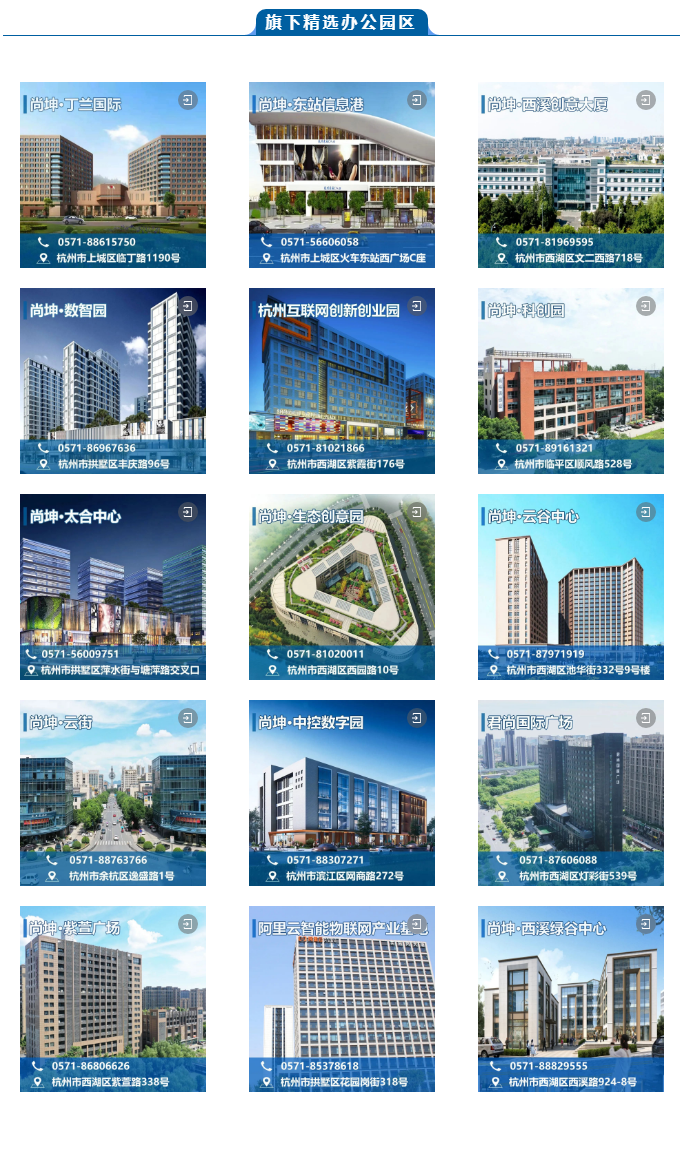
Task: Open the 尚坤·东站信息港 park card
Action: click(342, 175)
